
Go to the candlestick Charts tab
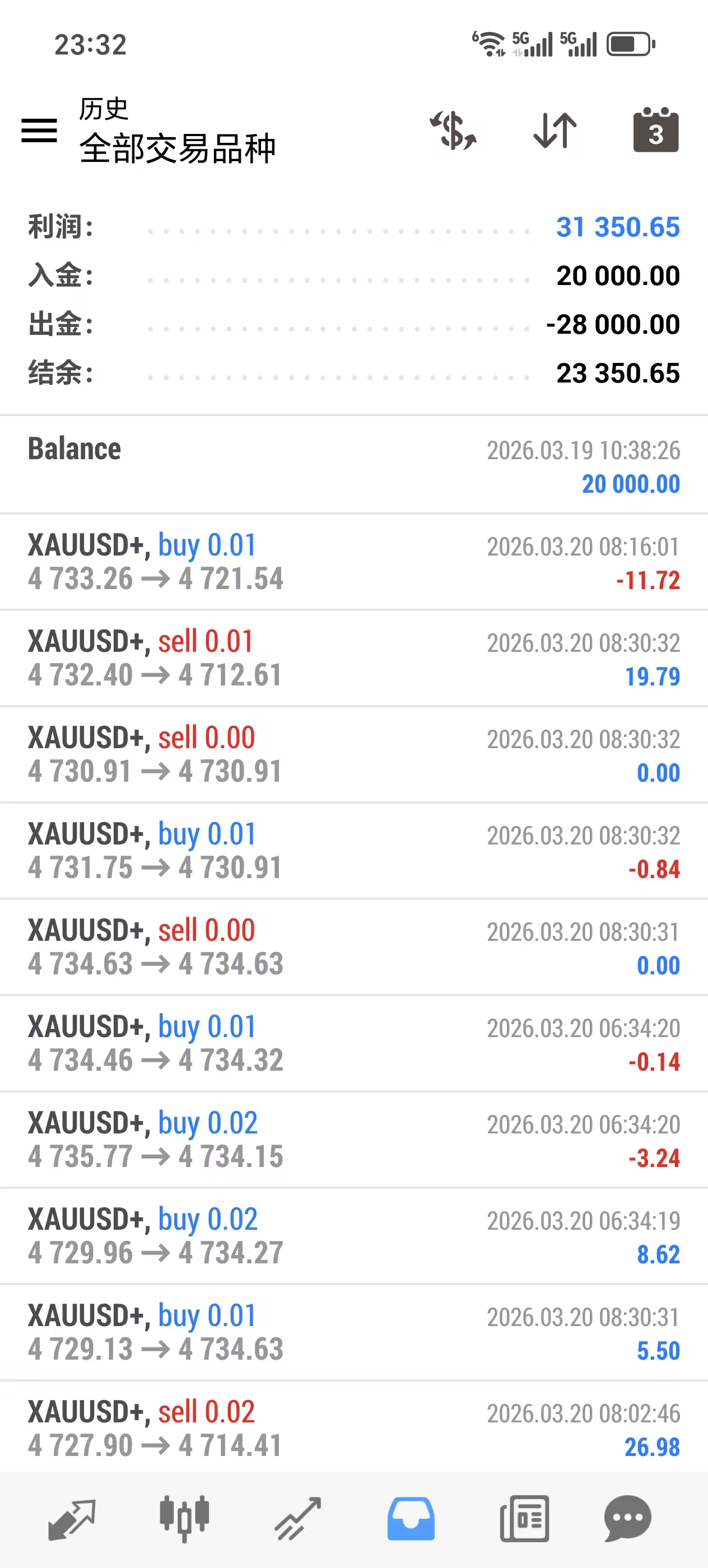[x=184, y=1519]
